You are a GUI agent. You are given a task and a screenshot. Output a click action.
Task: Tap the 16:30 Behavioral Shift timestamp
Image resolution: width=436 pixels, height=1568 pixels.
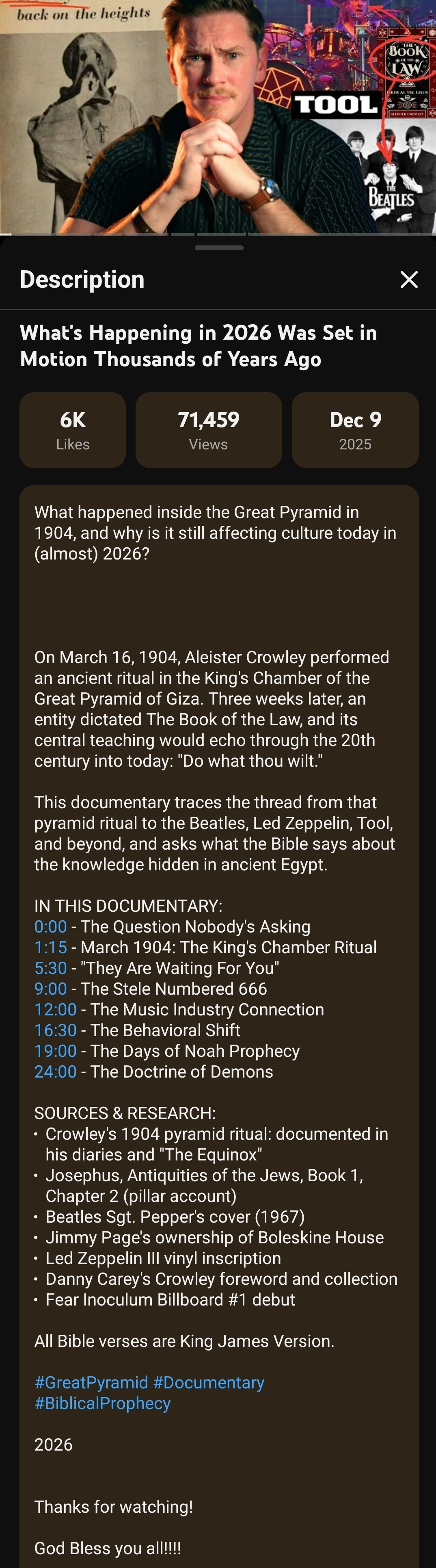click(x=55, y=1030)
